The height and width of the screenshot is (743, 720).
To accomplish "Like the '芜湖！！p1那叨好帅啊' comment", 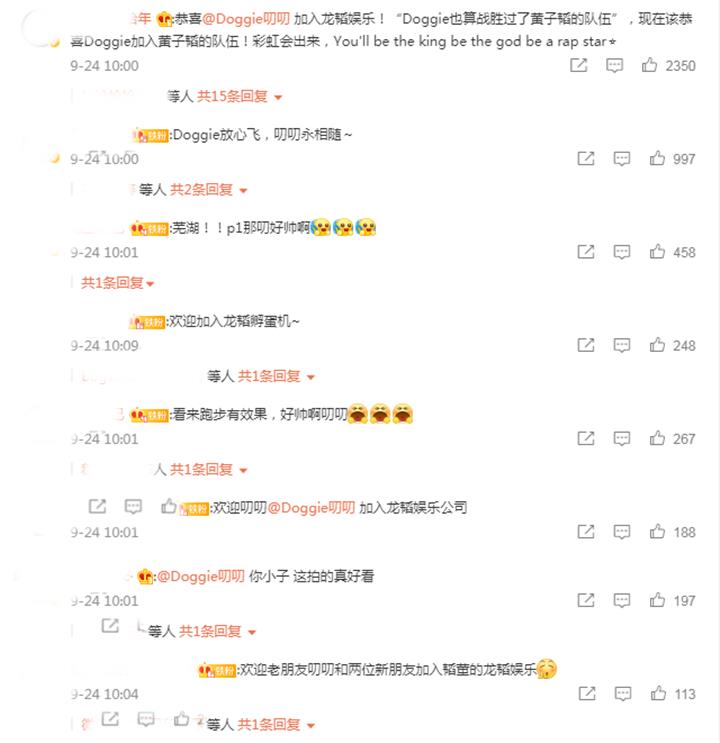I will point(657,252).
